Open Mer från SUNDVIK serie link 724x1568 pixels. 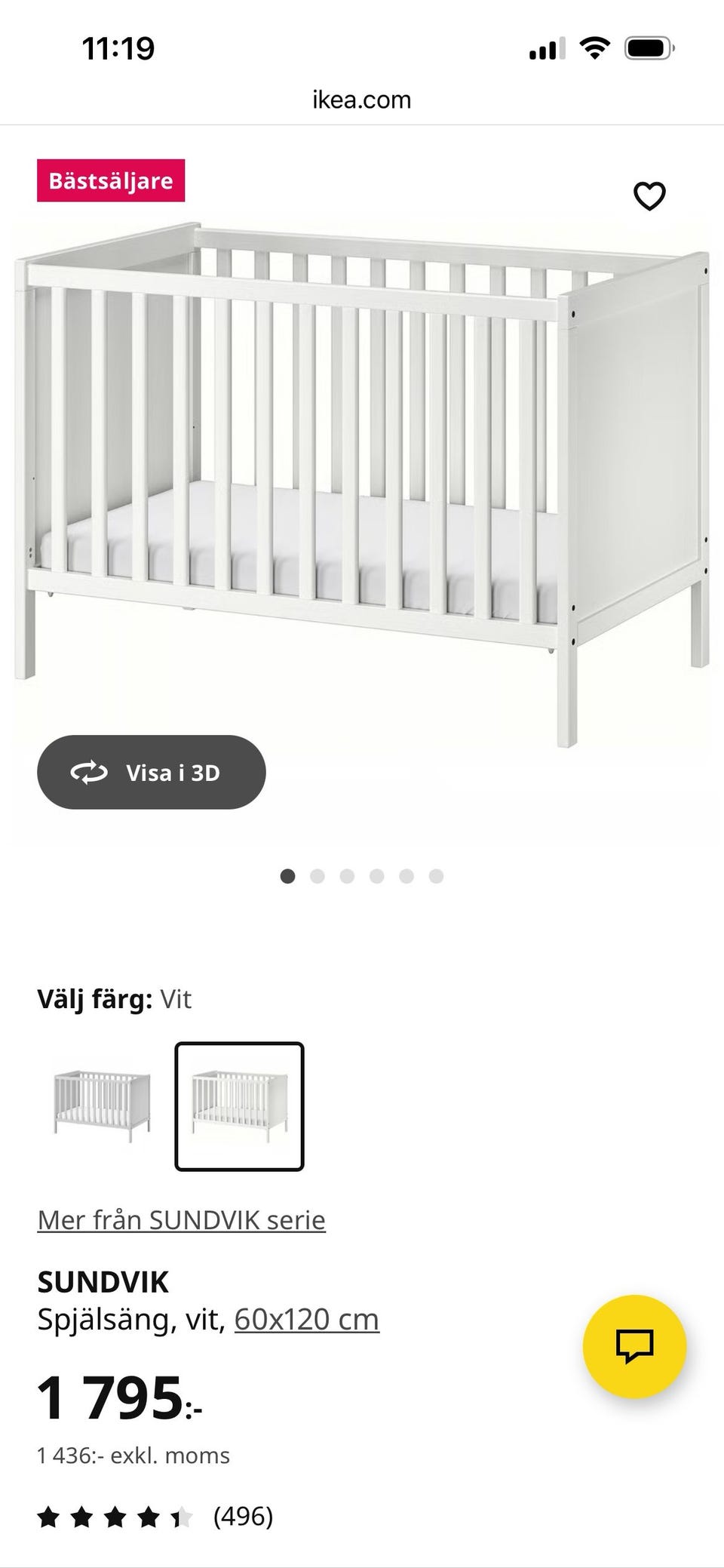coord(181,1219)
